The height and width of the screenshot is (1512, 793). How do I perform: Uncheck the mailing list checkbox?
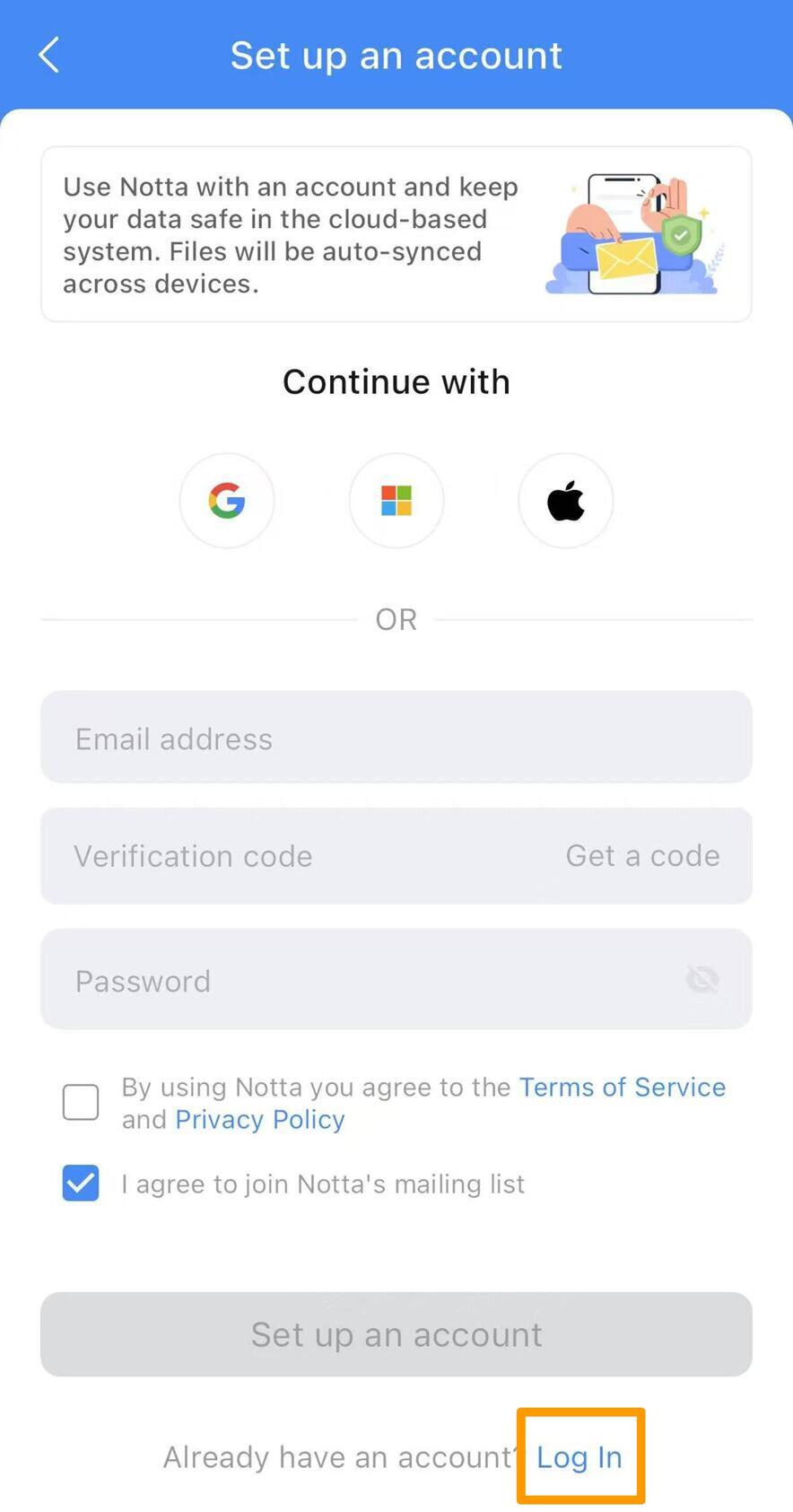coord(81,1183)
